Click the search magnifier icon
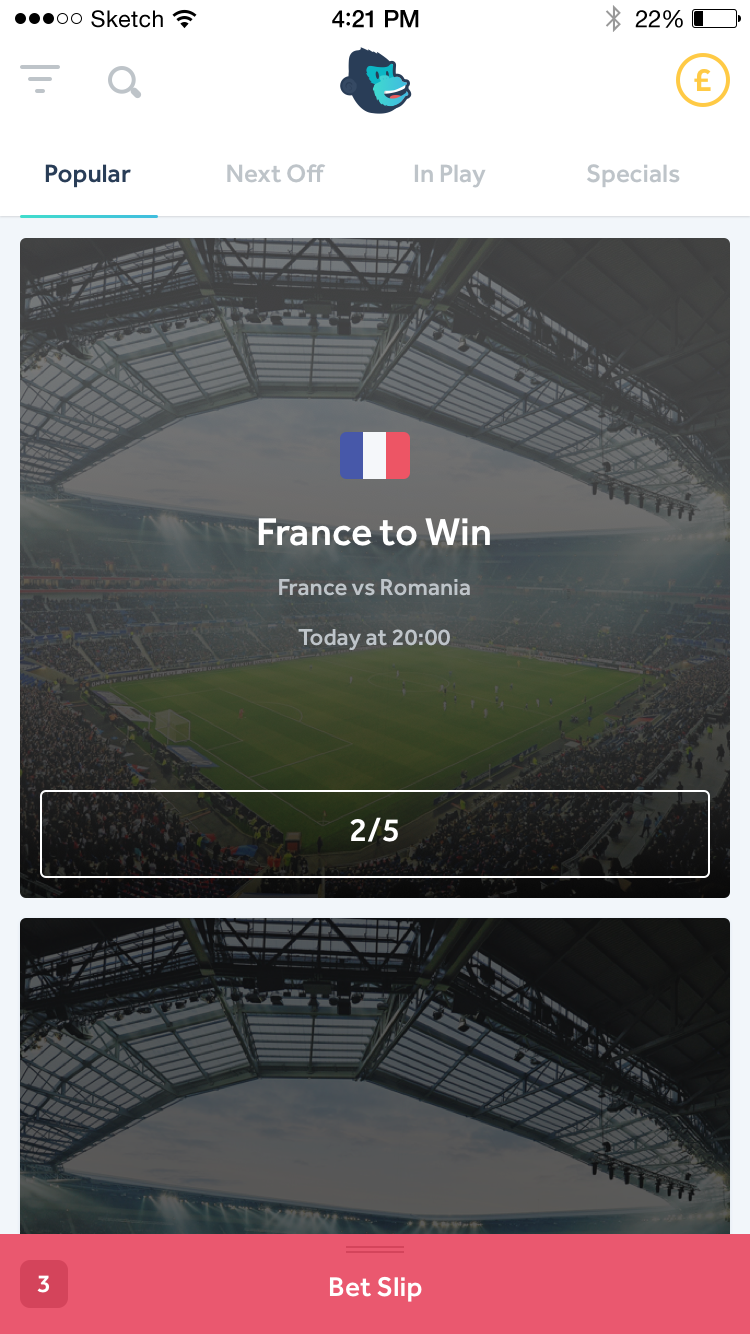Screen dimensions: 750x1334 123,81
